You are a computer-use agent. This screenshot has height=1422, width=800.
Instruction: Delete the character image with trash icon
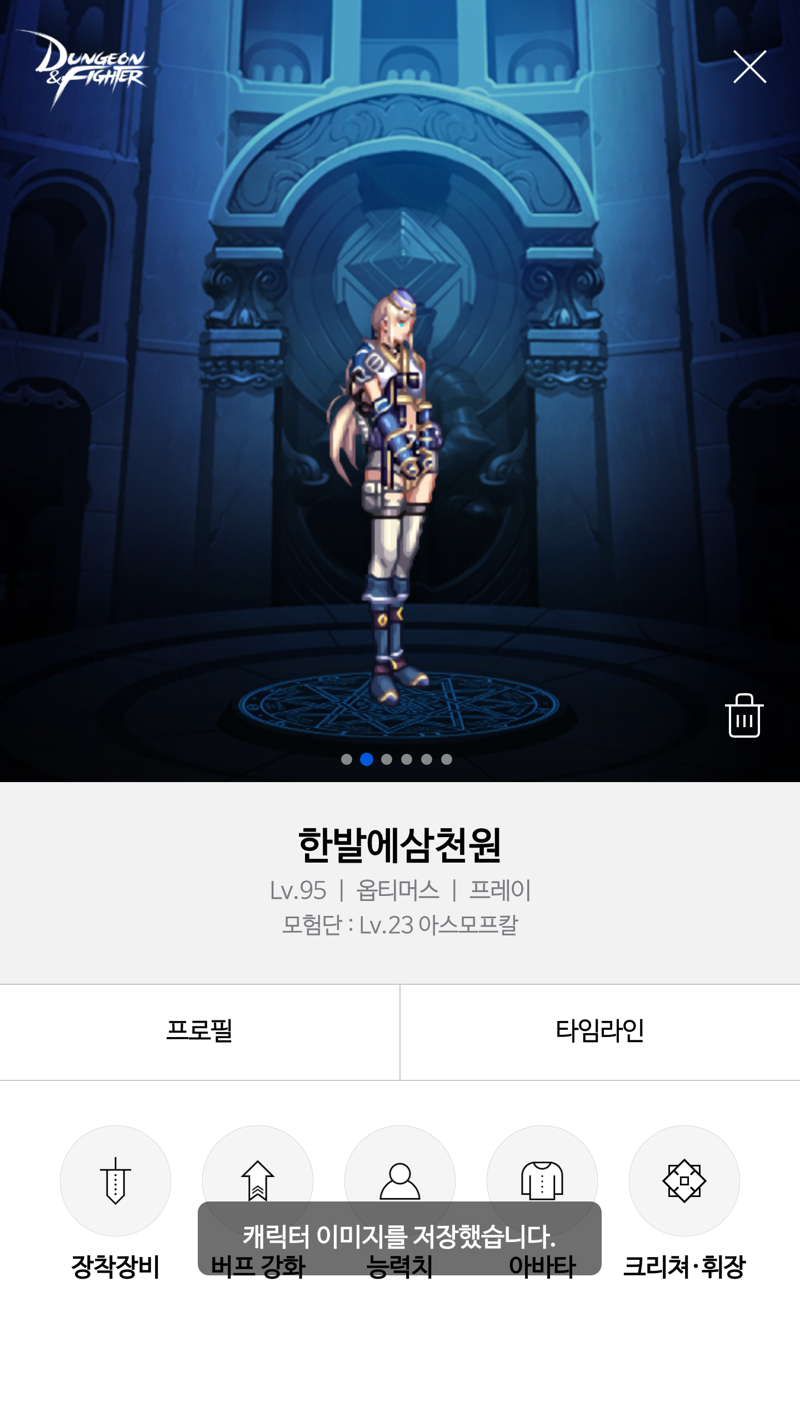pos(744,716)
